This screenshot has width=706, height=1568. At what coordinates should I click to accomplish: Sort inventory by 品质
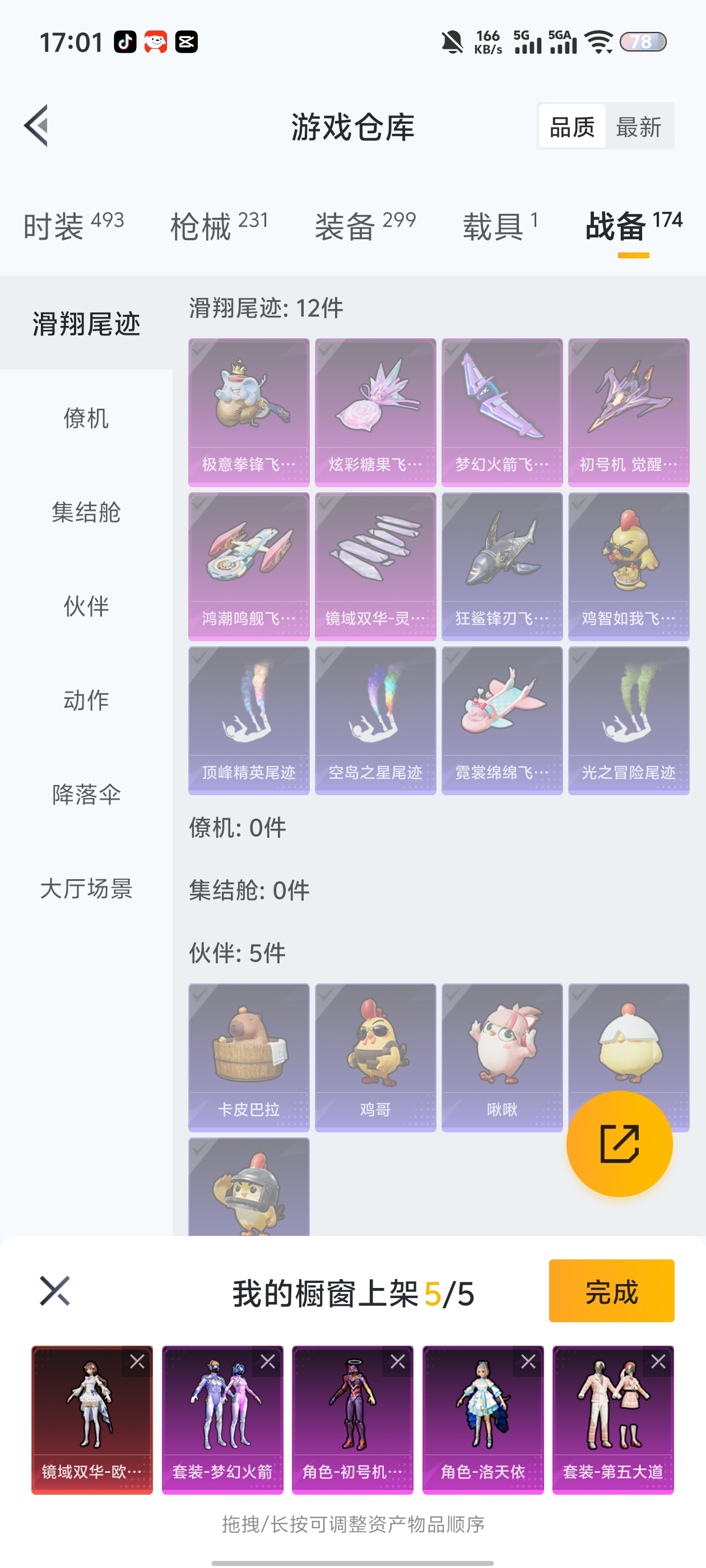pos(572,127)
